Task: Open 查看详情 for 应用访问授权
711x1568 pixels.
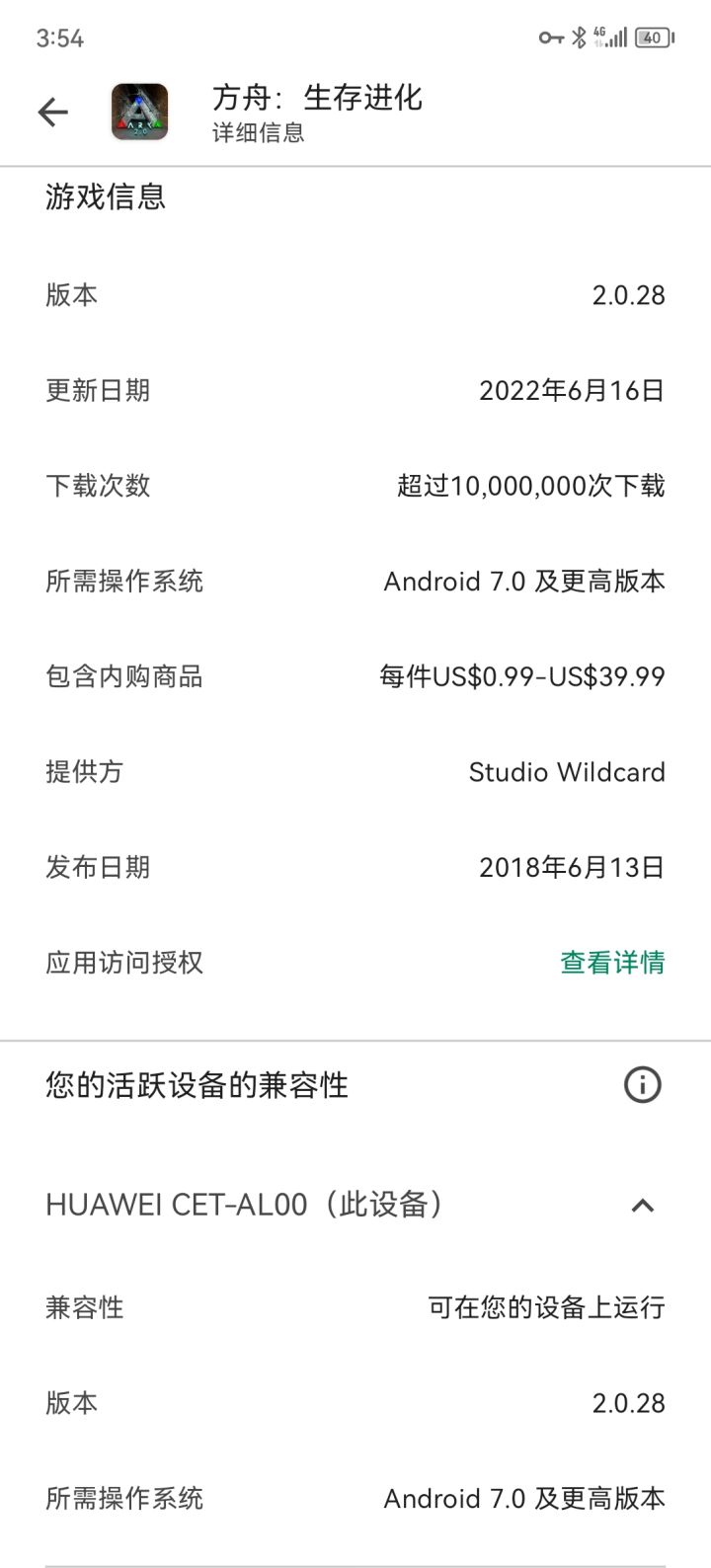Action: click(612, 963)
